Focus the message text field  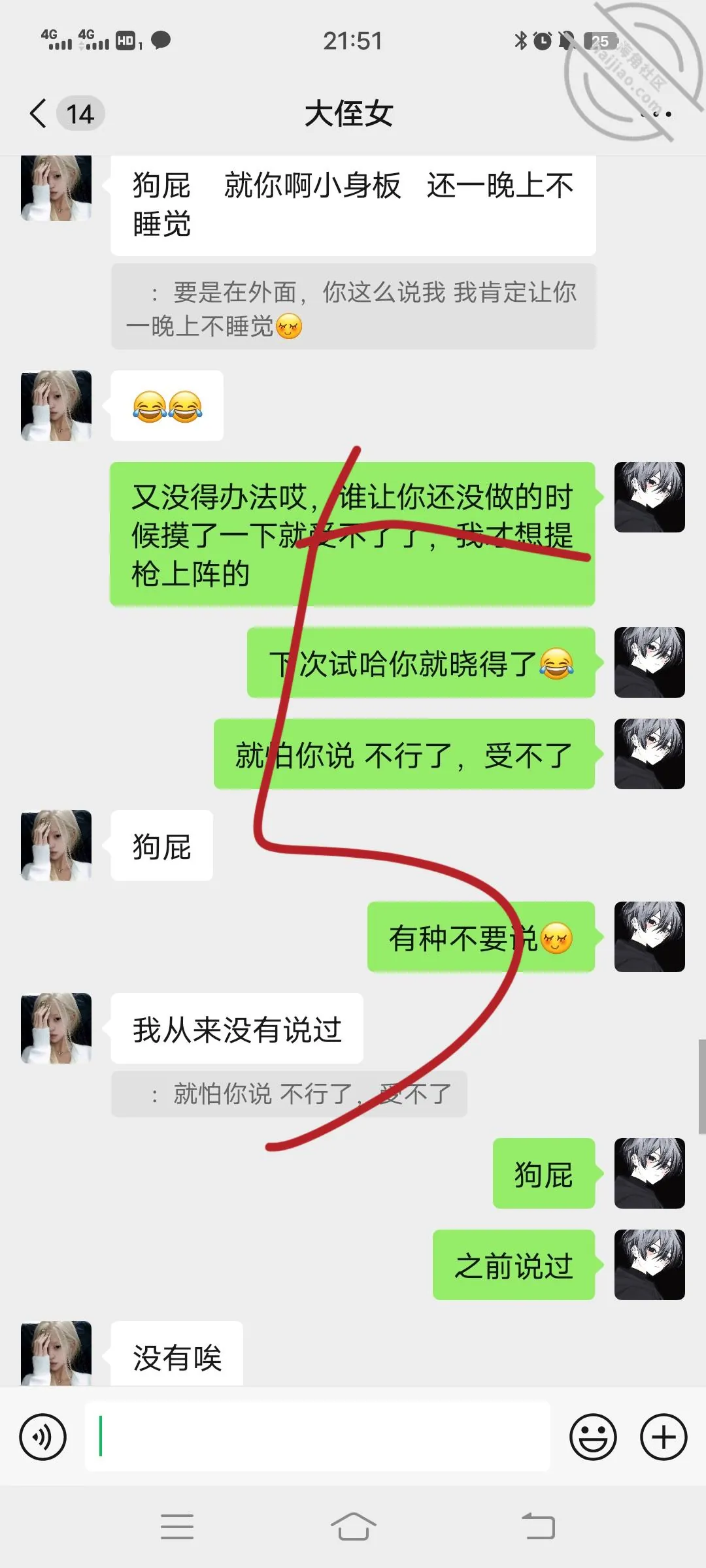[318, 1437]
